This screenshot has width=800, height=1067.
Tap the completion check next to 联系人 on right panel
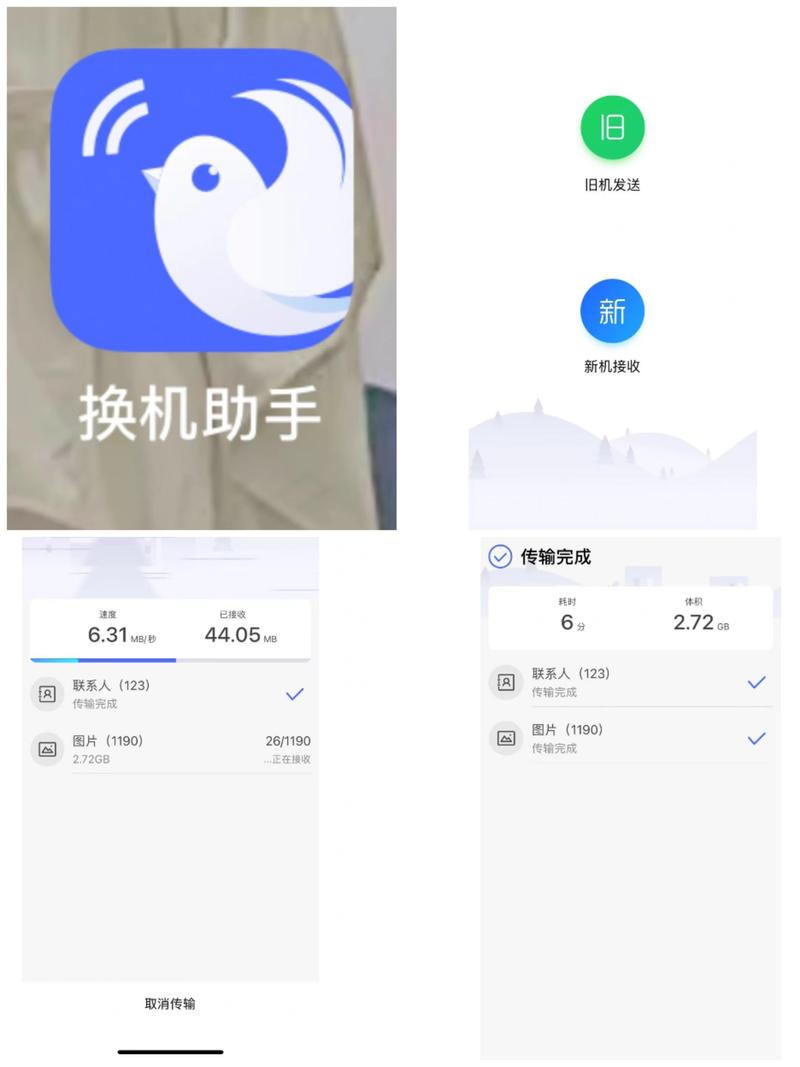click(x=755, y=682)
